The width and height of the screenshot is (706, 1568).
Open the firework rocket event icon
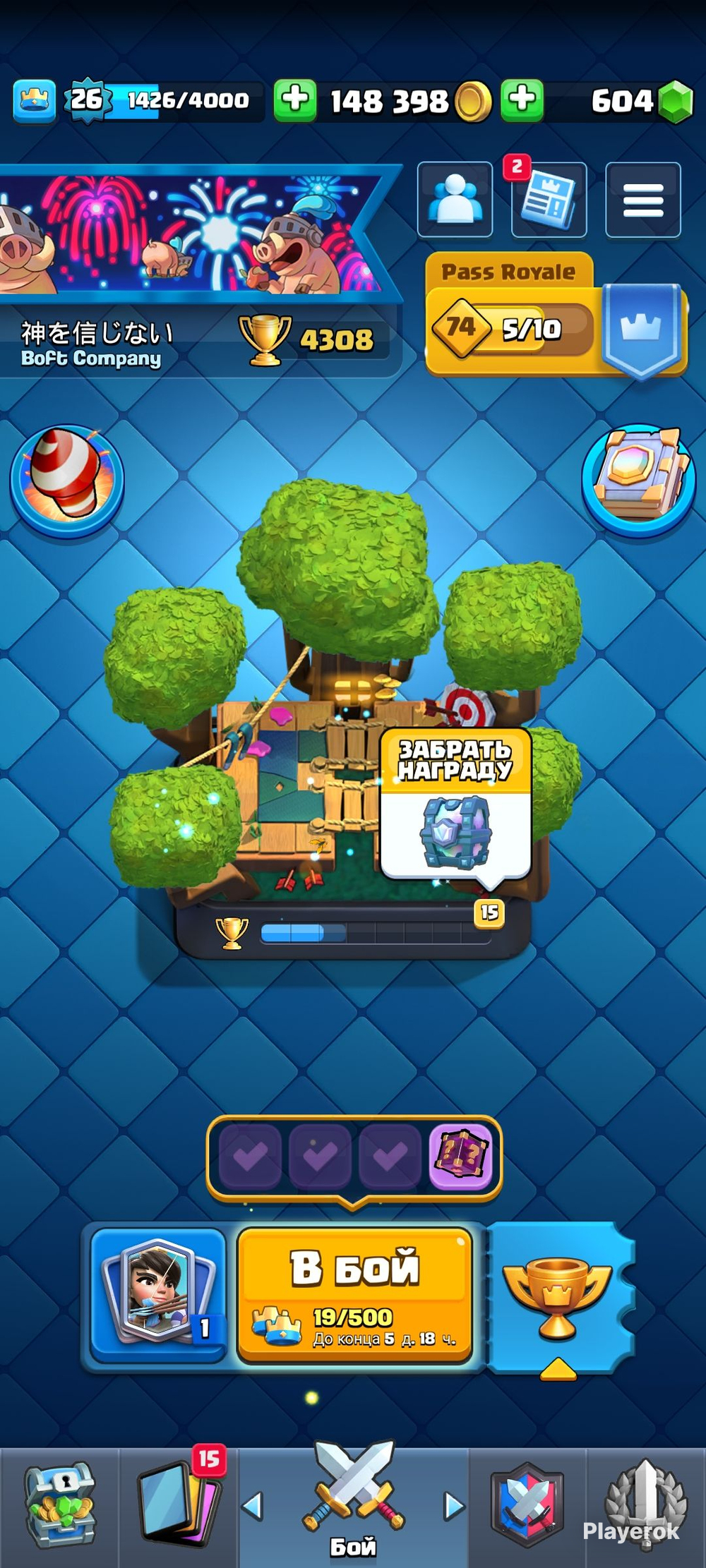(67, 481)
